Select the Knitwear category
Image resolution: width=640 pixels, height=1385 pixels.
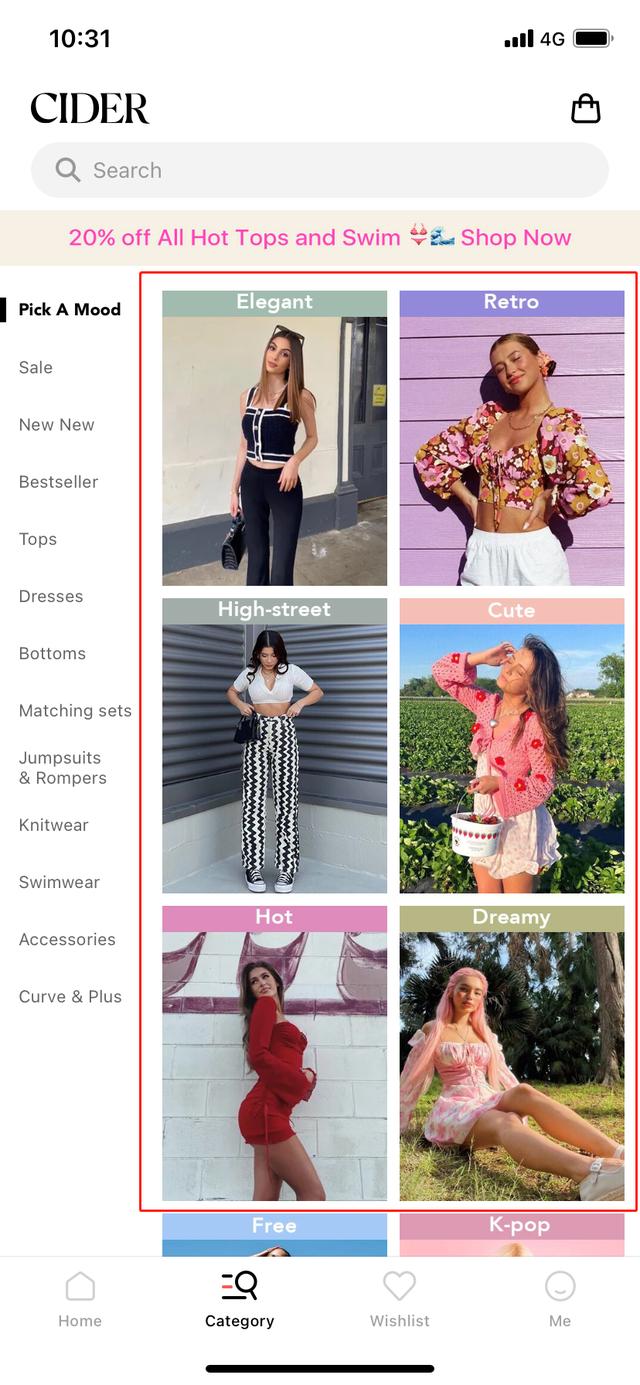point(54,825)
